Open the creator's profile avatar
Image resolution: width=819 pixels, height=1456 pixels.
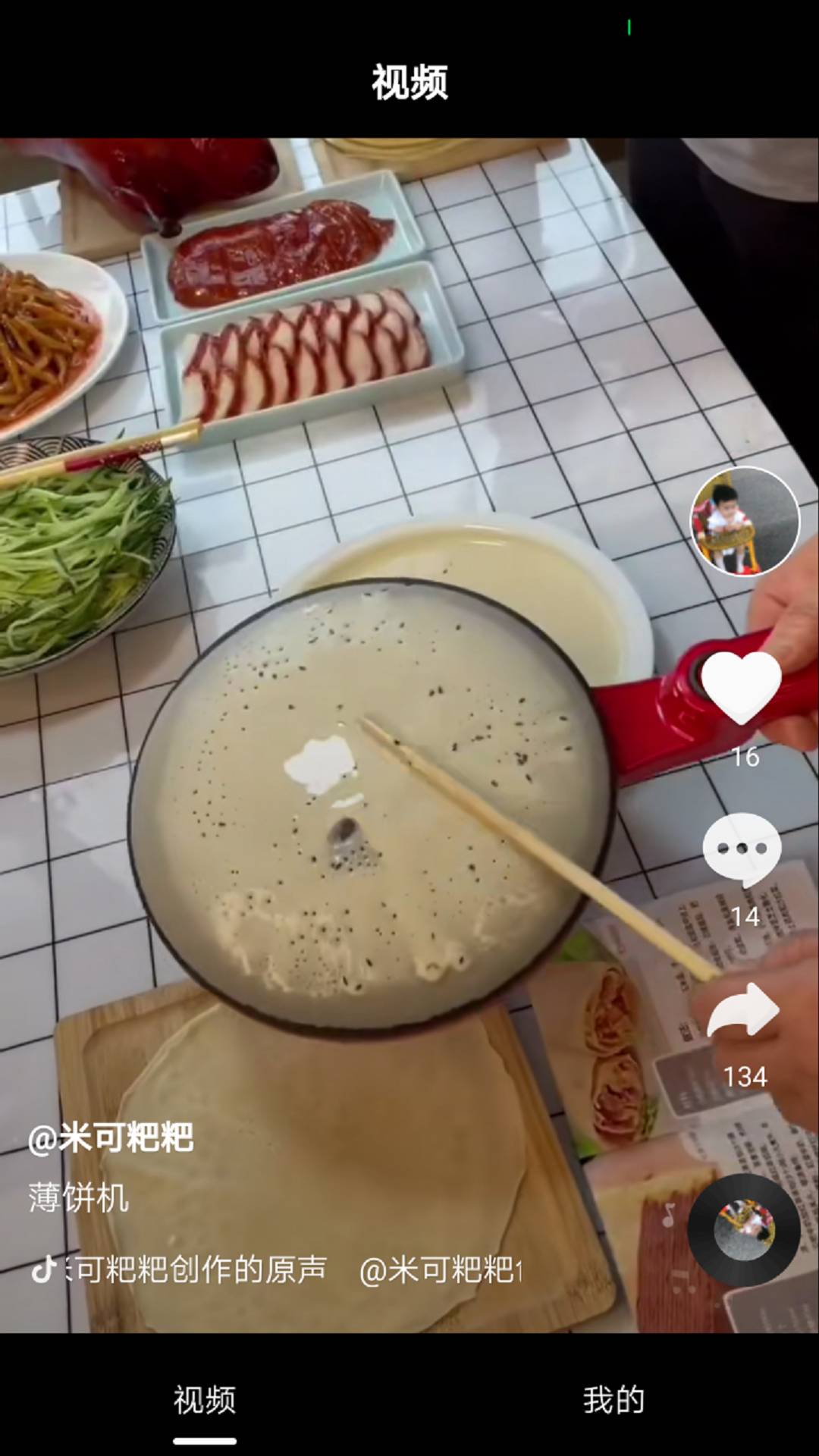(x=745, y=521)
